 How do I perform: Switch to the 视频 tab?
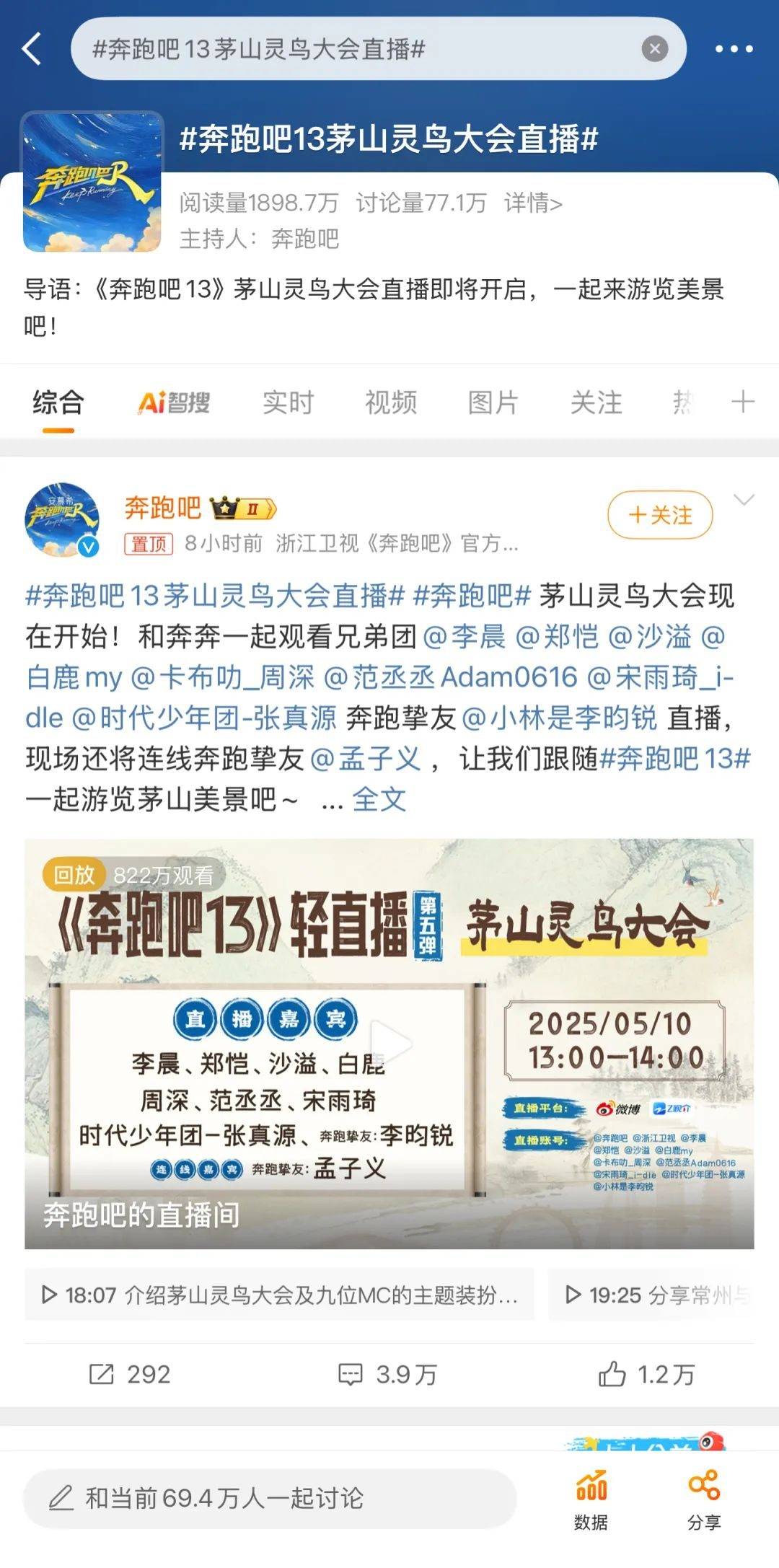[x=390, y=402]
